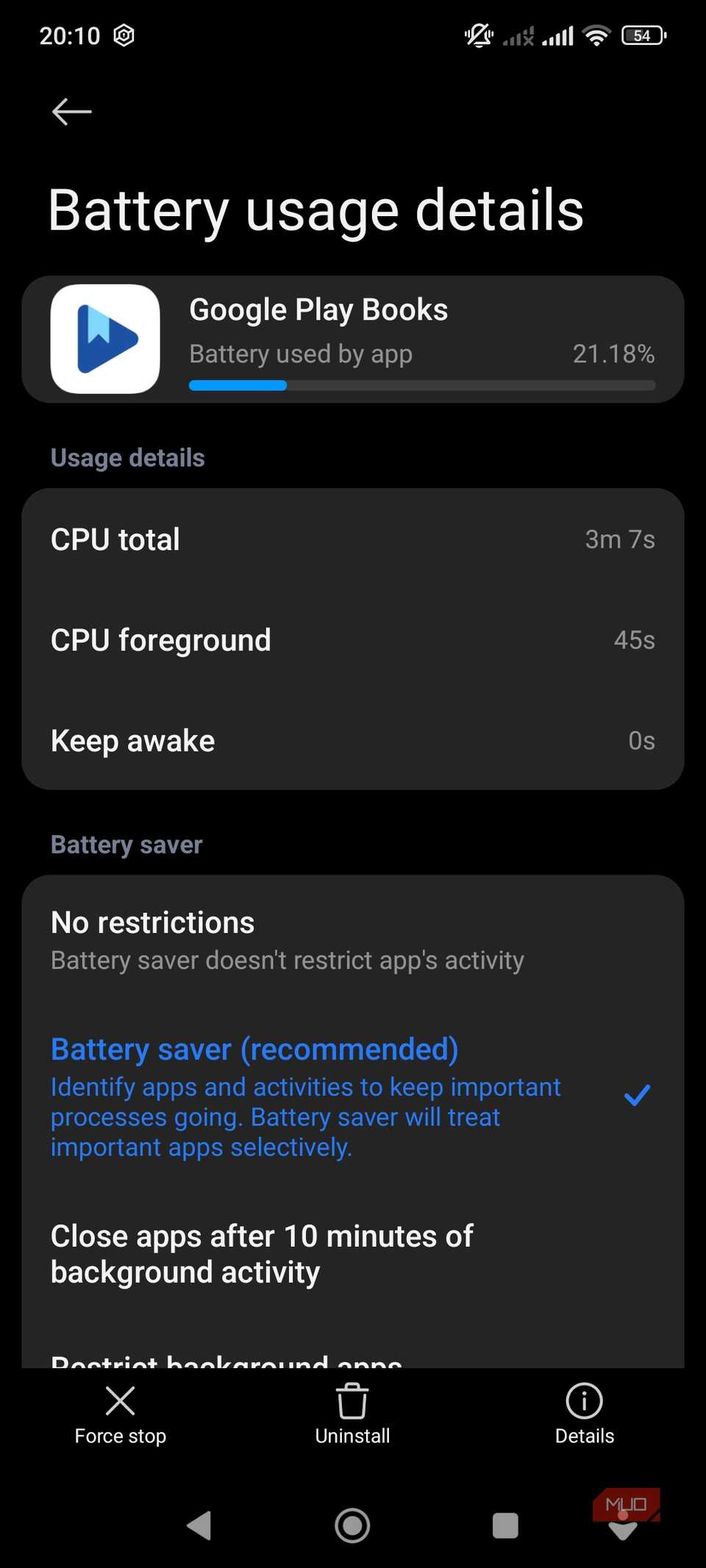Tap the system home button

pos(352,1525)
